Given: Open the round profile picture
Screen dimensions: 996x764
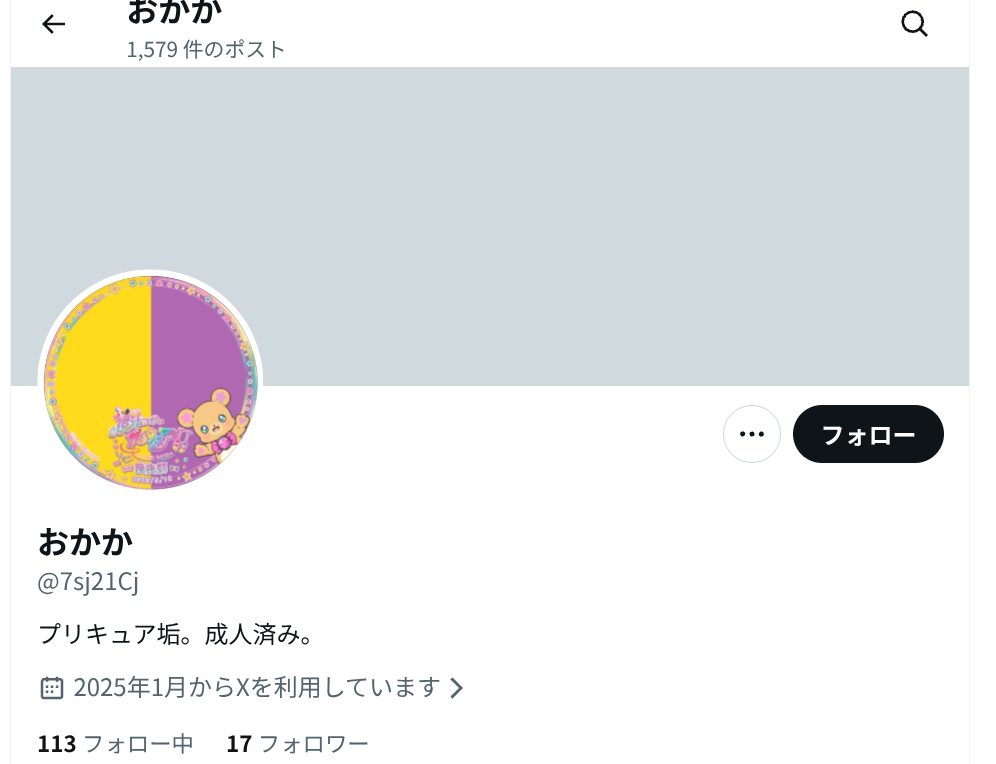Looking at the screenshot, I should click(150, 382).
